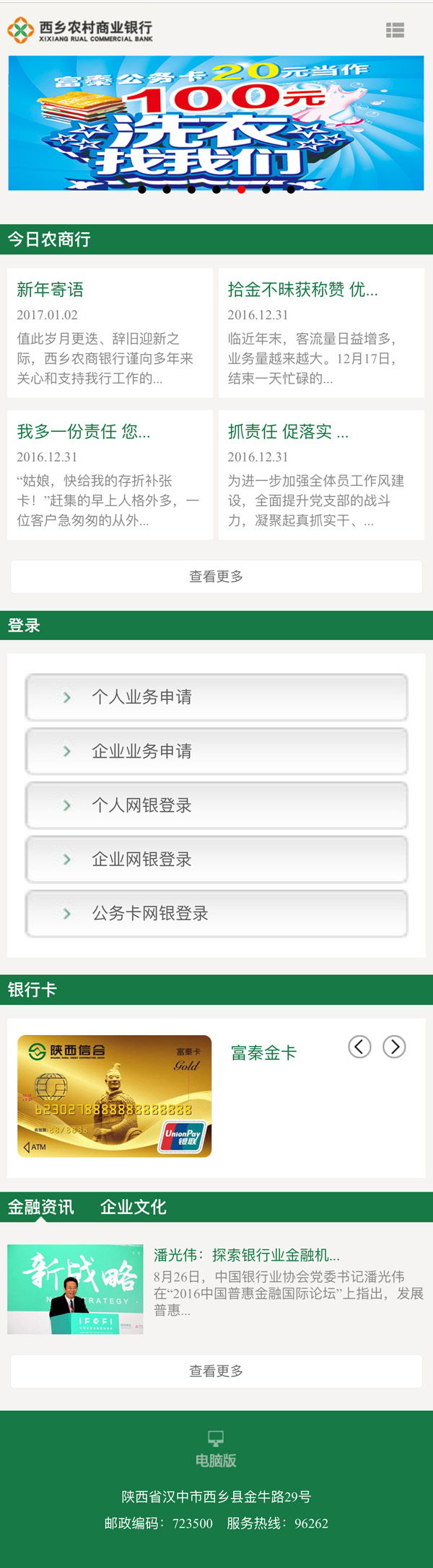
Task: Open the 我多一份责任 news card
Action: tap(110, 474)
